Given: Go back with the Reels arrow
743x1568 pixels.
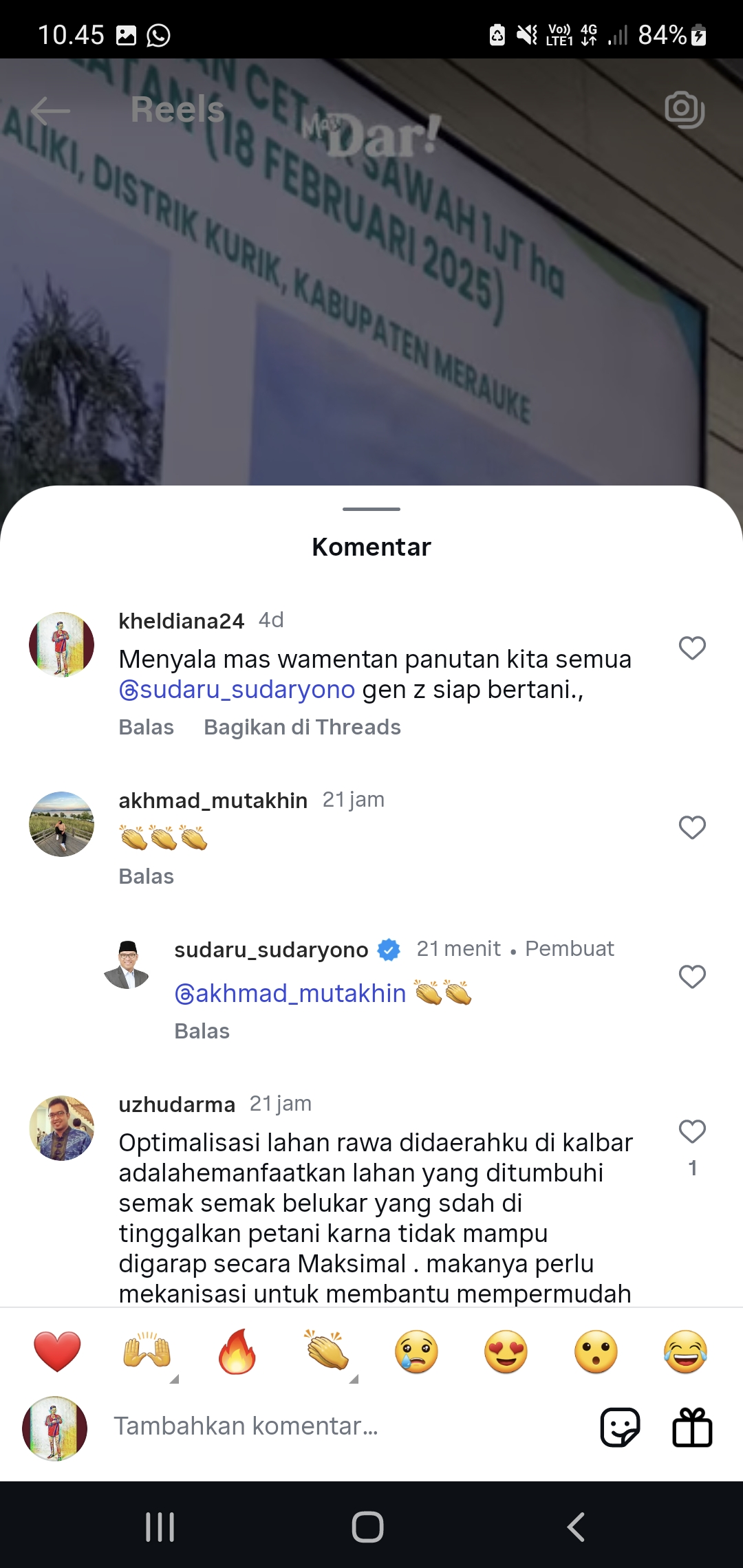Looking at the screenshot, I should point(50,110).
